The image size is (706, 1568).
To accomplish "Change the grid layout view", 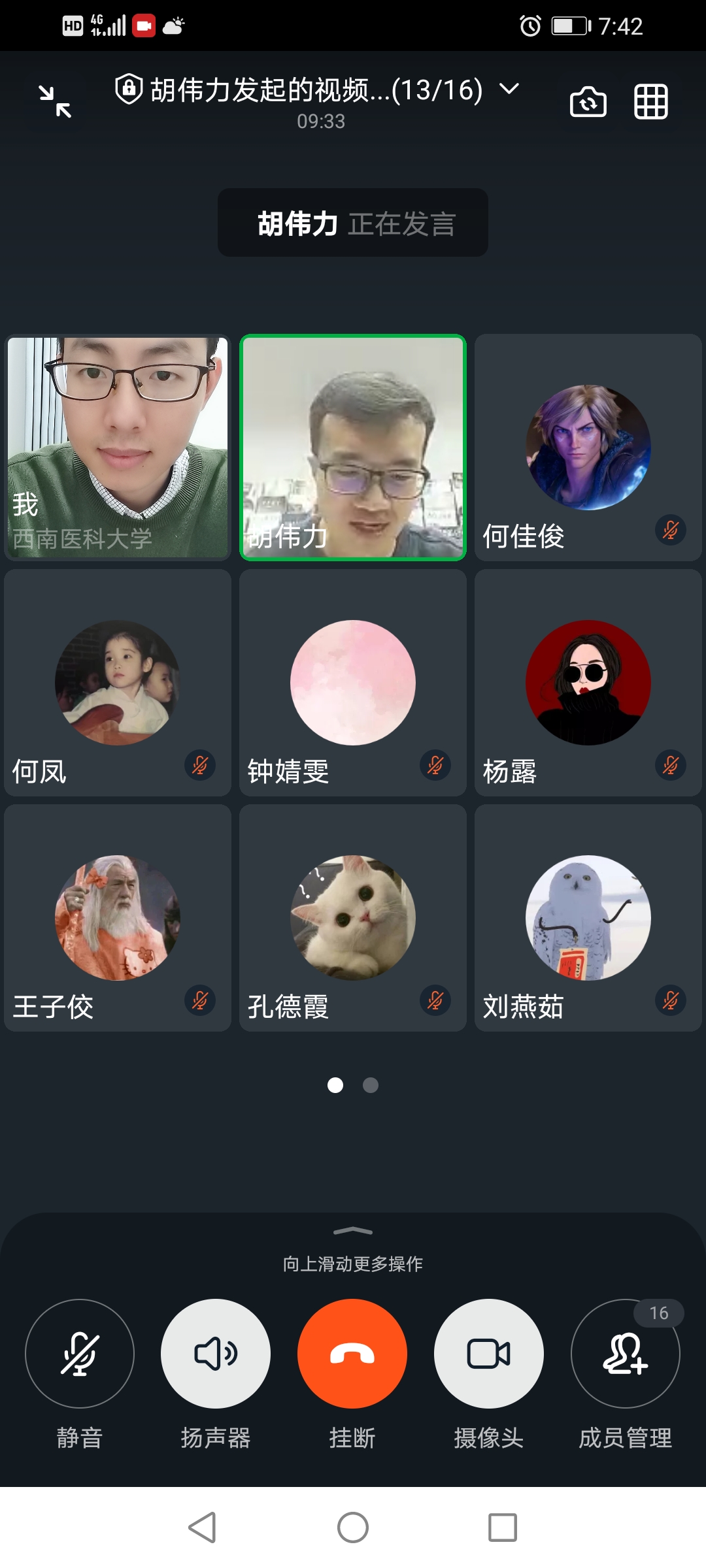I will click(650, 102).
